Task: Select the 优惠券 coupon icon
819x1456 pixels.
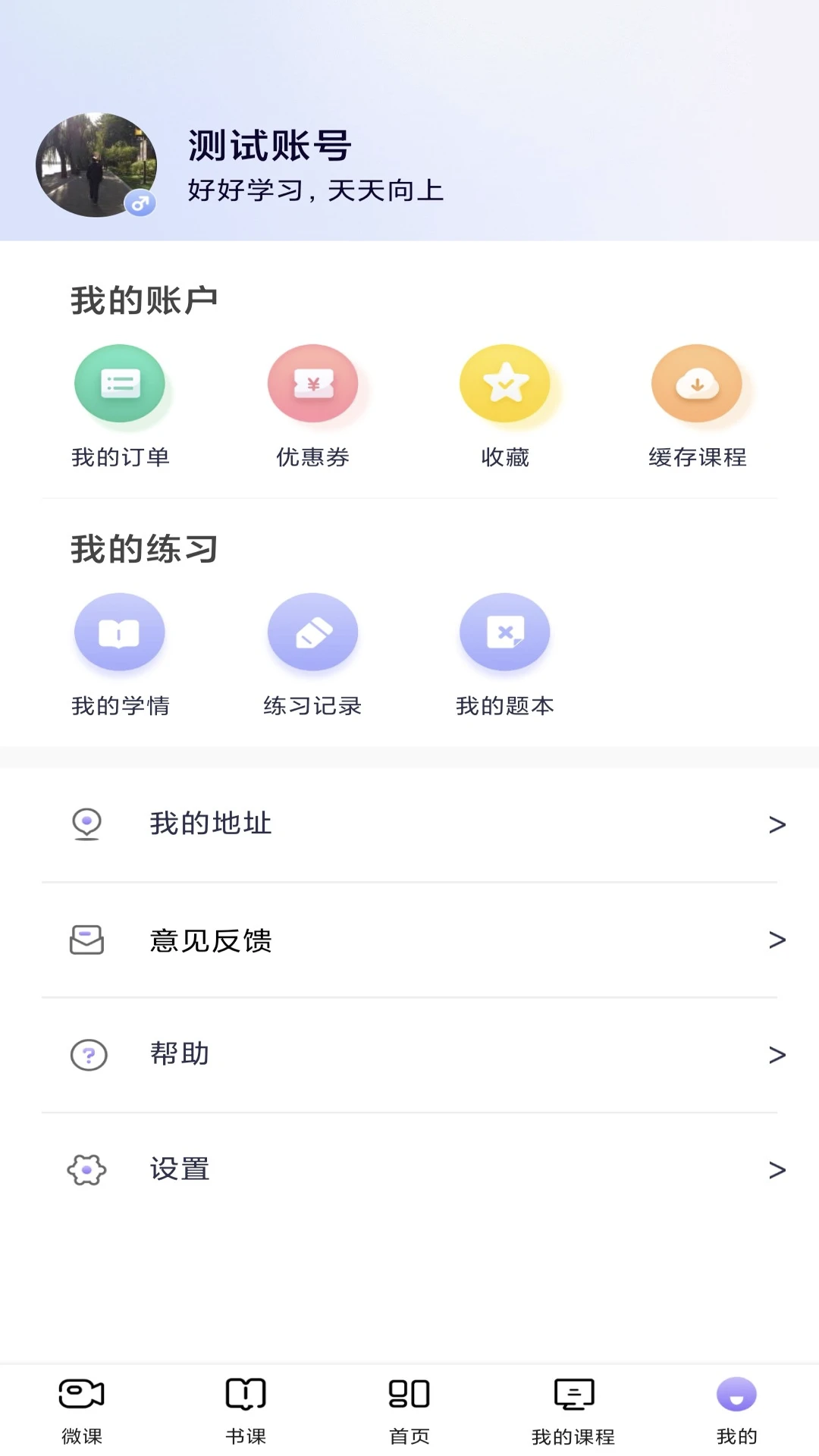Action: [x=313, y=383]
